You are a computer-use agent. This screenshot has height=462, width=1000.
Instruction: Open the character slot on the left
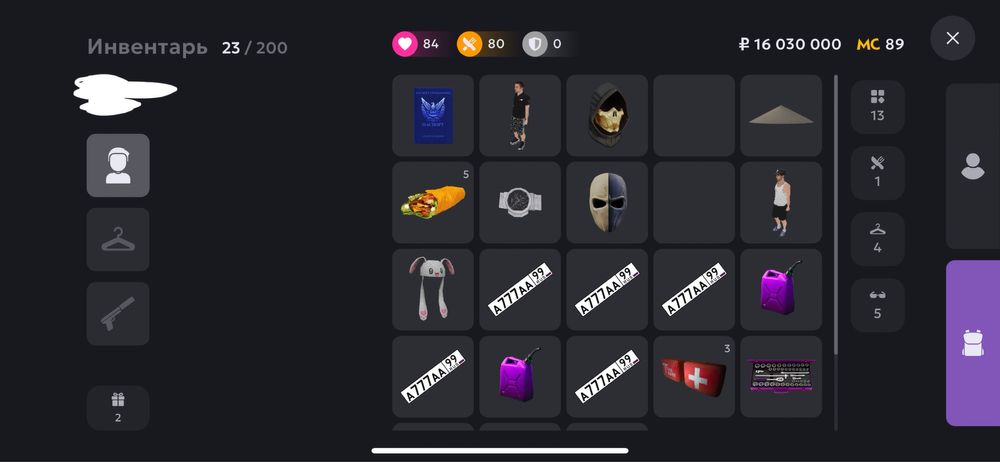118,165
